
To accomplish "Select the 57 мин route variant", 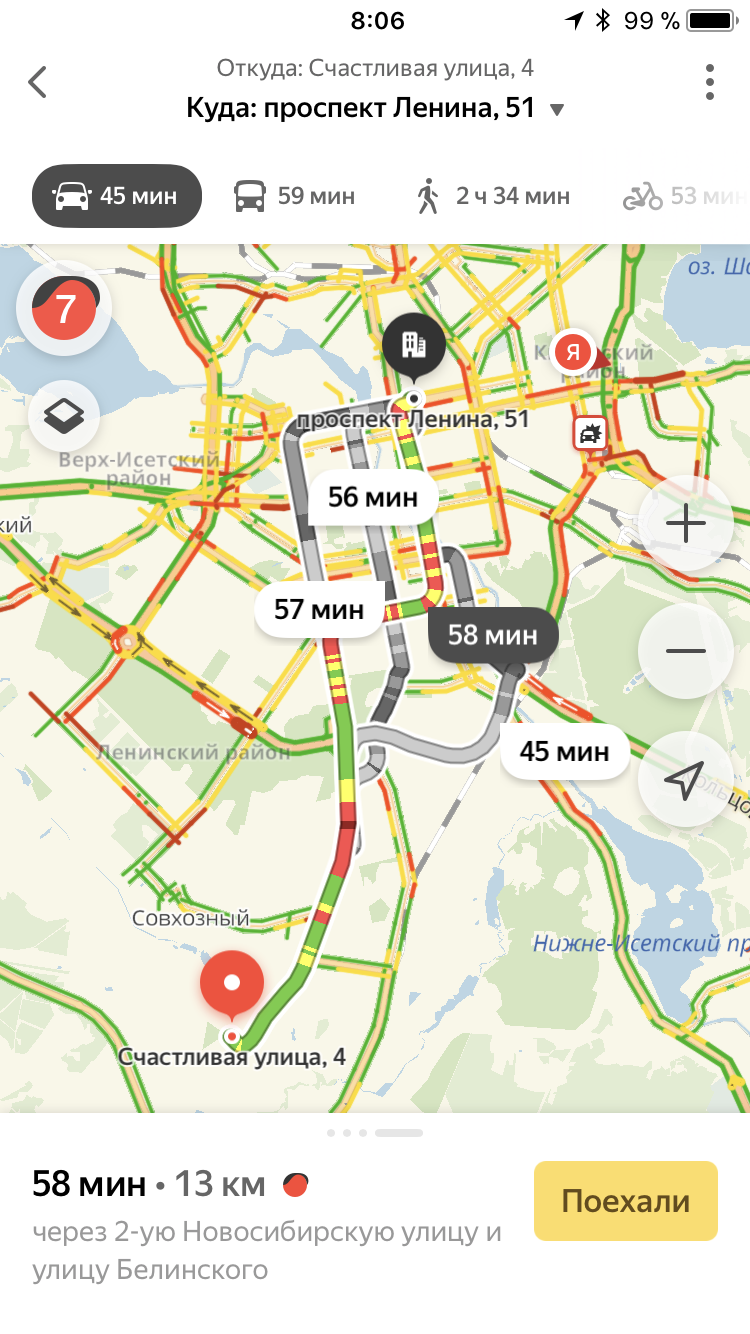I will 318,609.
